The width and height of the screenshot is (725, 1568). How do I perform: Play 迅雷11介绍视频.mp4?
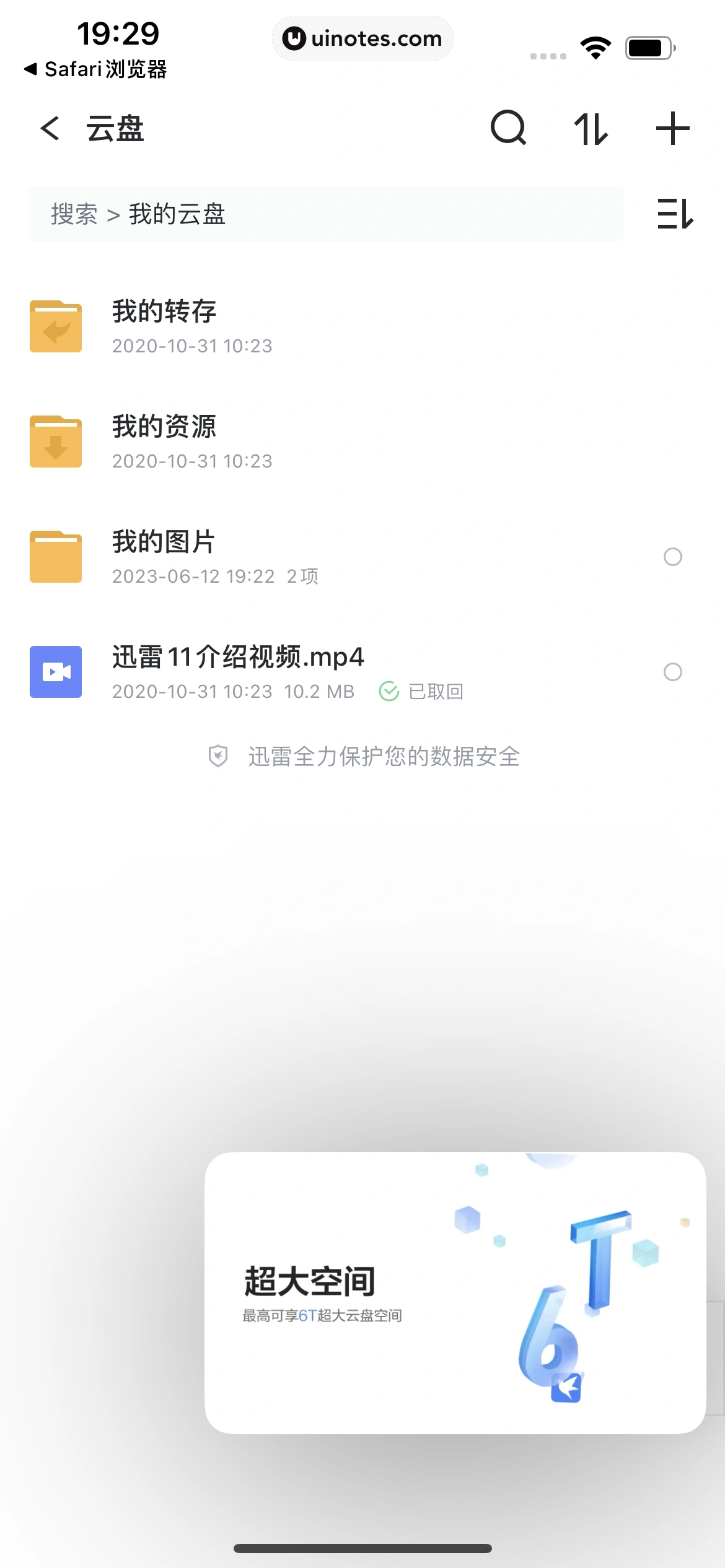coord(238,671)
